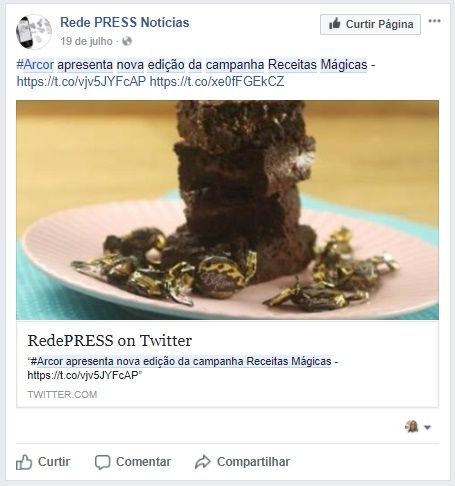Open the RedePRESS on Twitter link card
Image resolution: width=455 pixels, height=486 pixels.
coord(227,364)
